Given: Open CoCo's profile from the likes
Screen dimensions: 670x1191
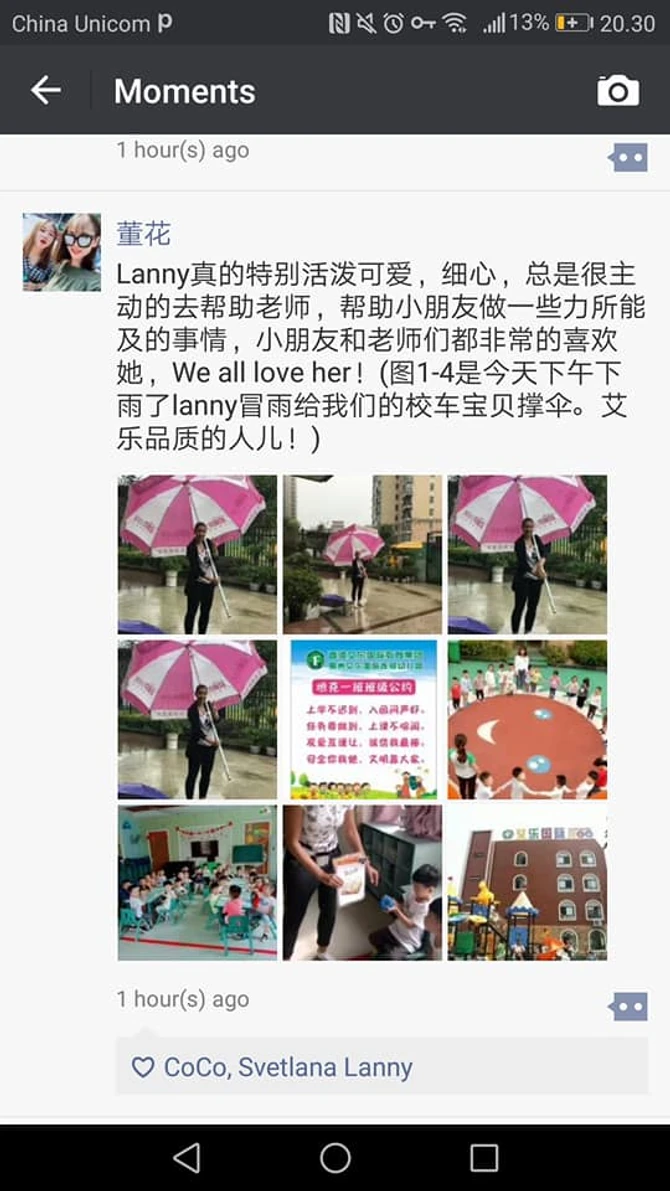Looking at the screenshot, I should pyautogui.click(x=194, y=1068).
